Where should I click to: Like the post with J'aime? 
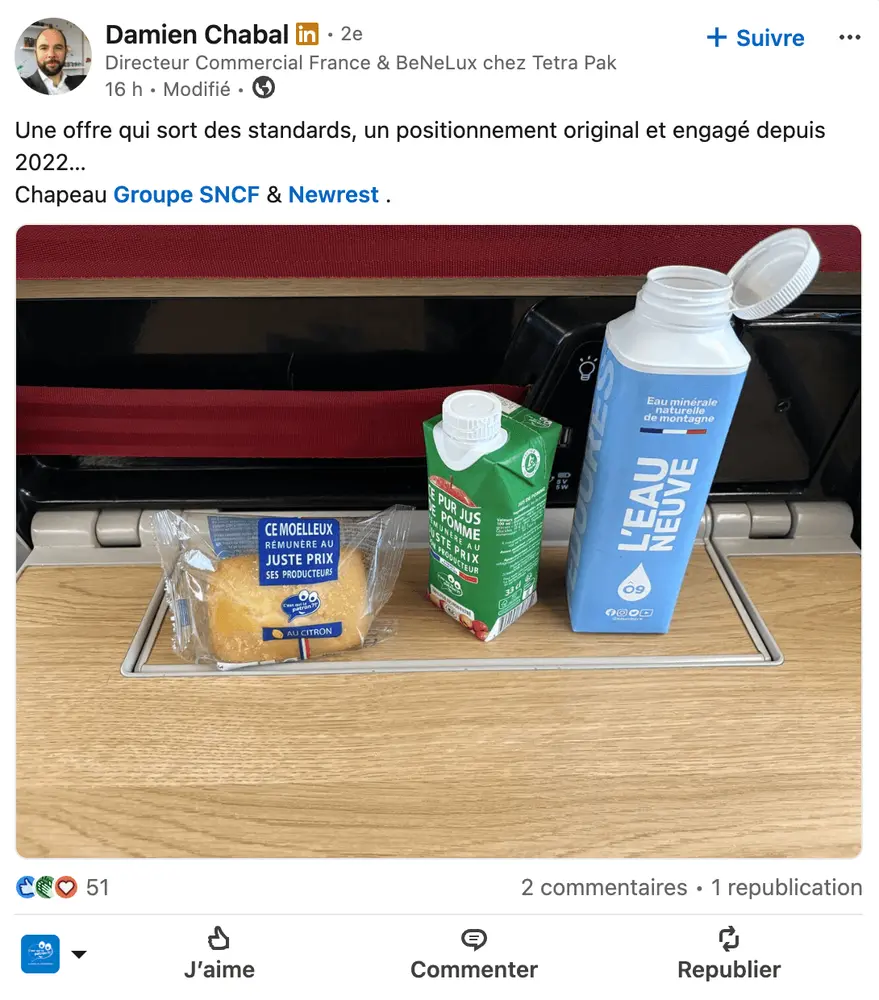(219, 953)
